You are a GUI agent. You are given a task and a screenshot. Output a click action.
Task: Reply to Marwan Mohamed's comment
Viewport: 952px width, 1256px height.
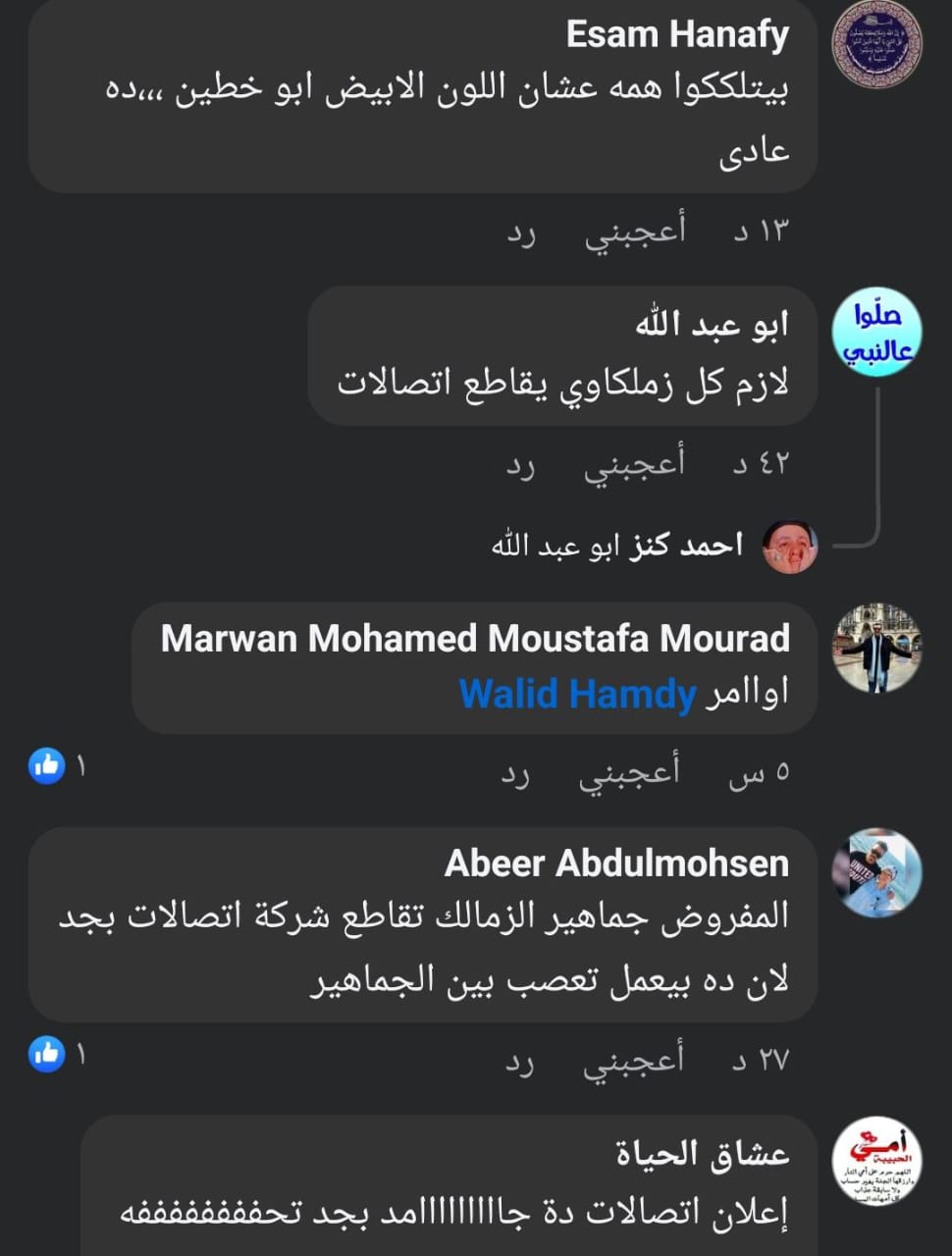pyautogui.click(x=515, y=773)
